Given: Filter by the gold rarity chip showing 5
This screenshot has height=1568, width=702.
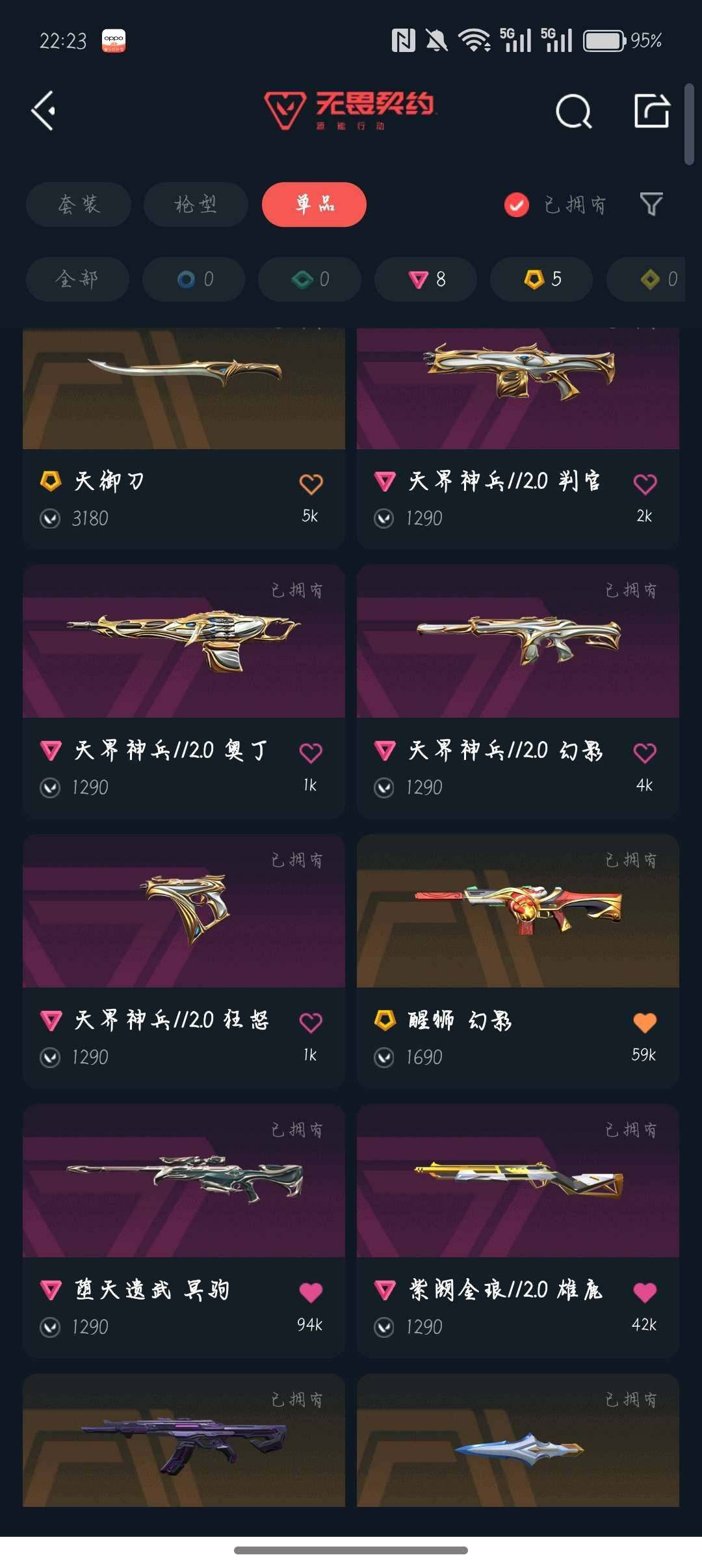Looking at the screenshot, I should pos(541,279).
